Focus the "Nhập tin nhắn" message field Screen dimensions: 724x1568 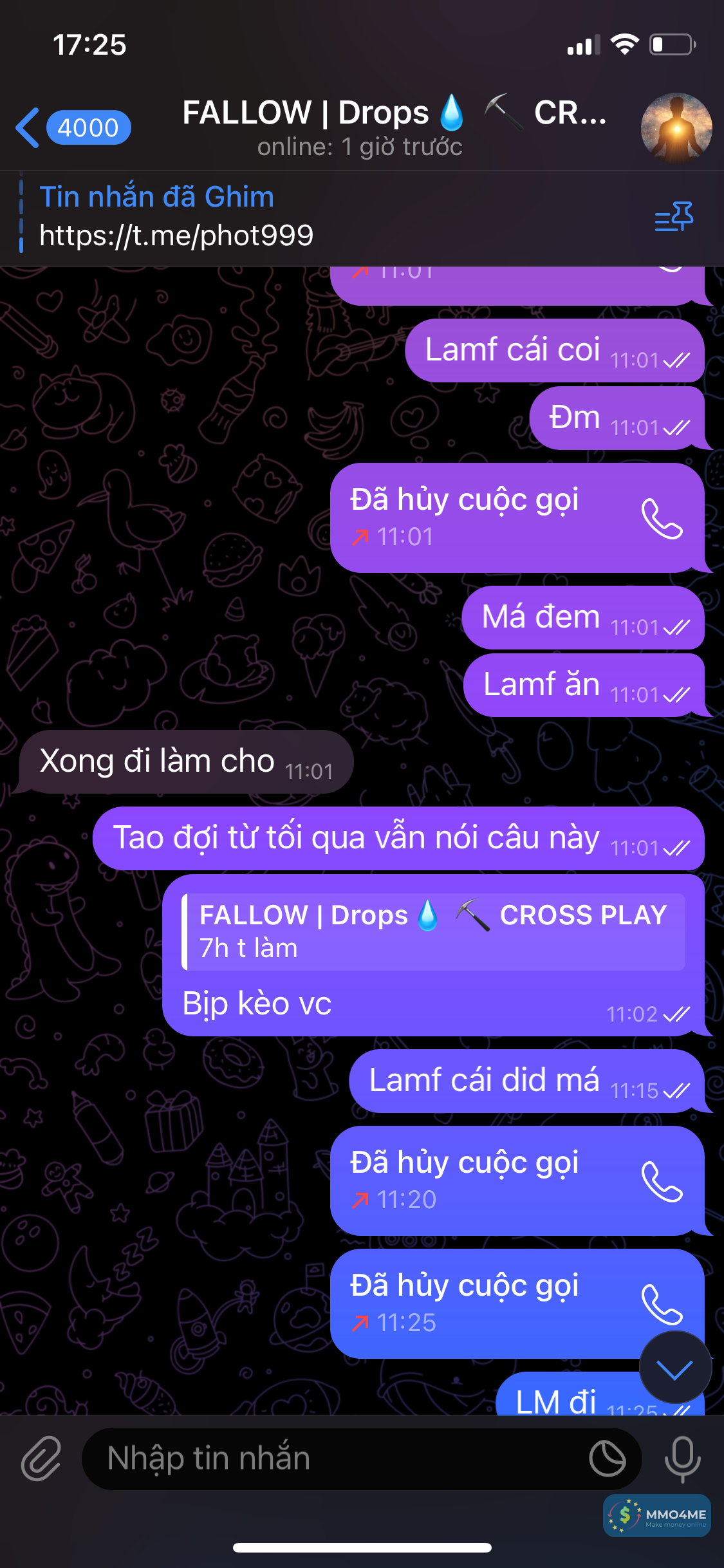[x=335, y=1459]
